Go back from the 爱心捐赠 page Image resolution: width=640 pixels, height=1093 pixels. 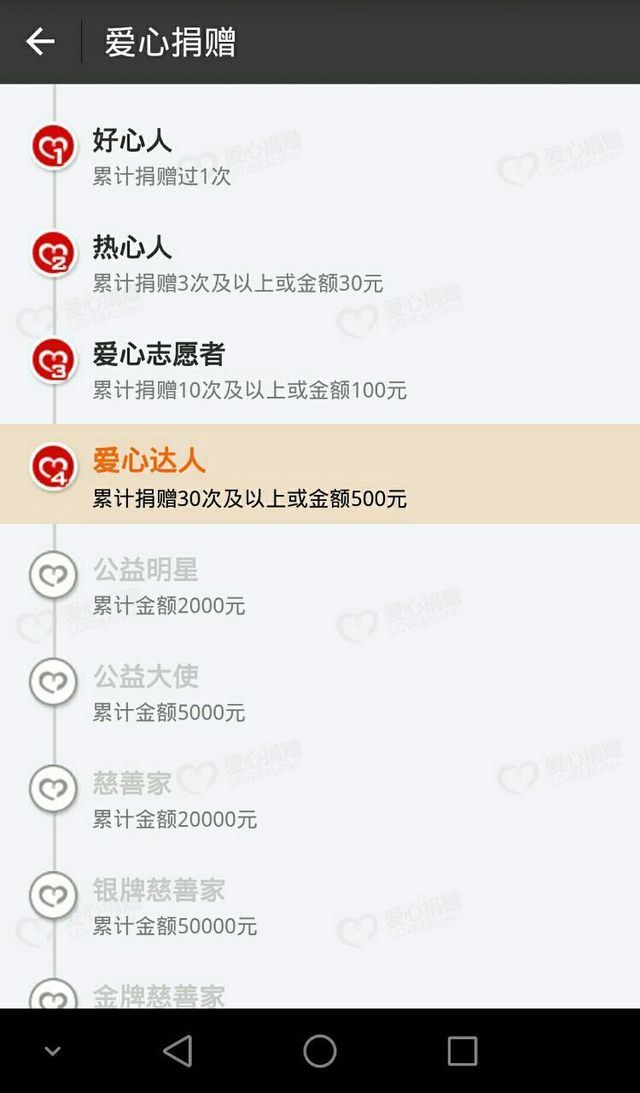(x=40, y=42)
